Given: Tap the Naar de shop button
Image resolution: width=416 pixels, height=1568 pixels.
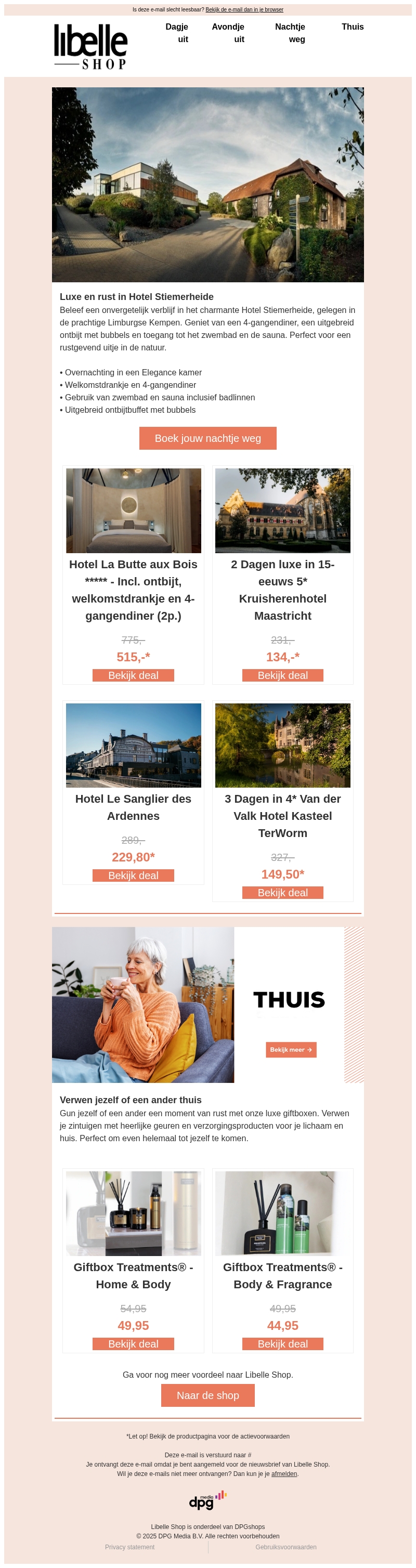Looking at the screenshot, I should pyautogui.click(x=207, y=1395).
